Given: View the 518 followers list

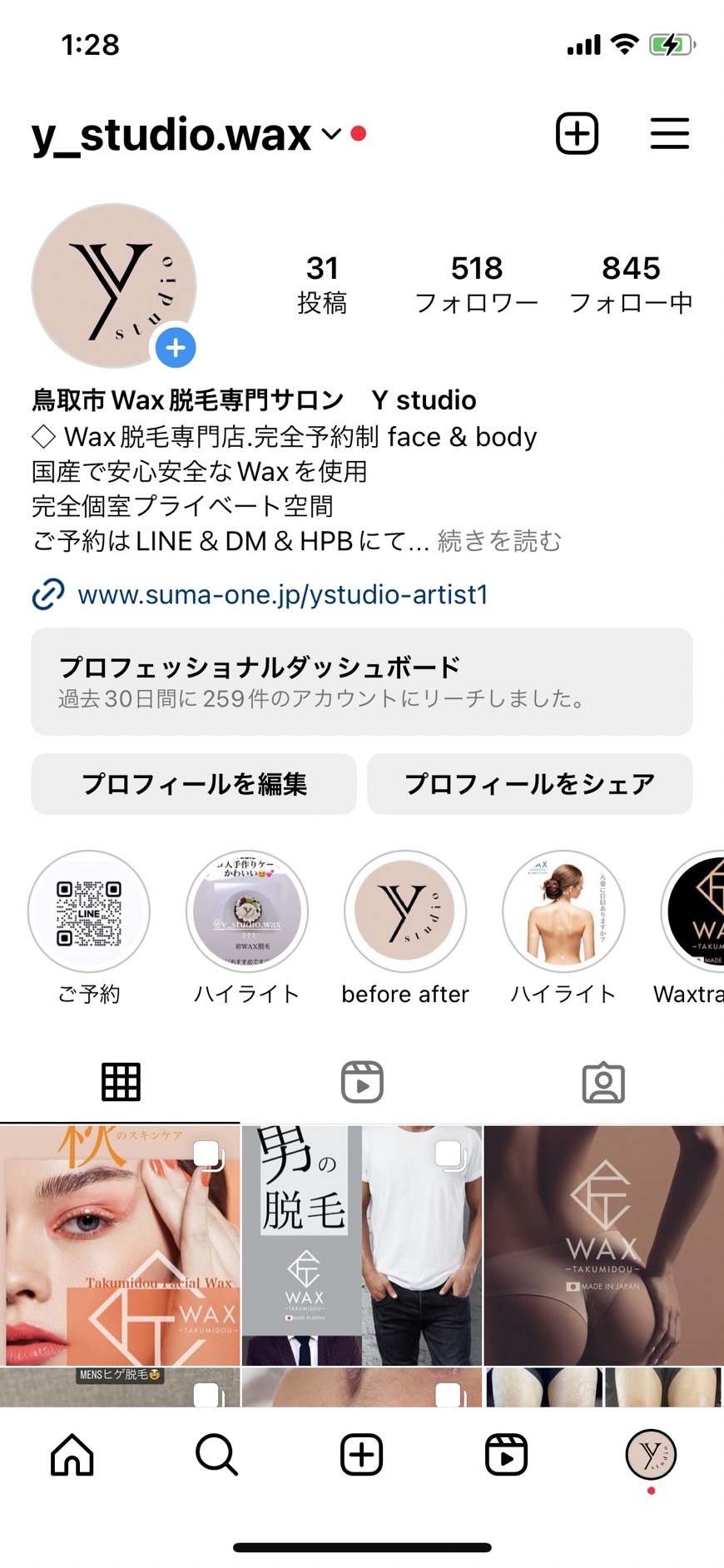Looking at the screenshot, I should pos(477,285).
